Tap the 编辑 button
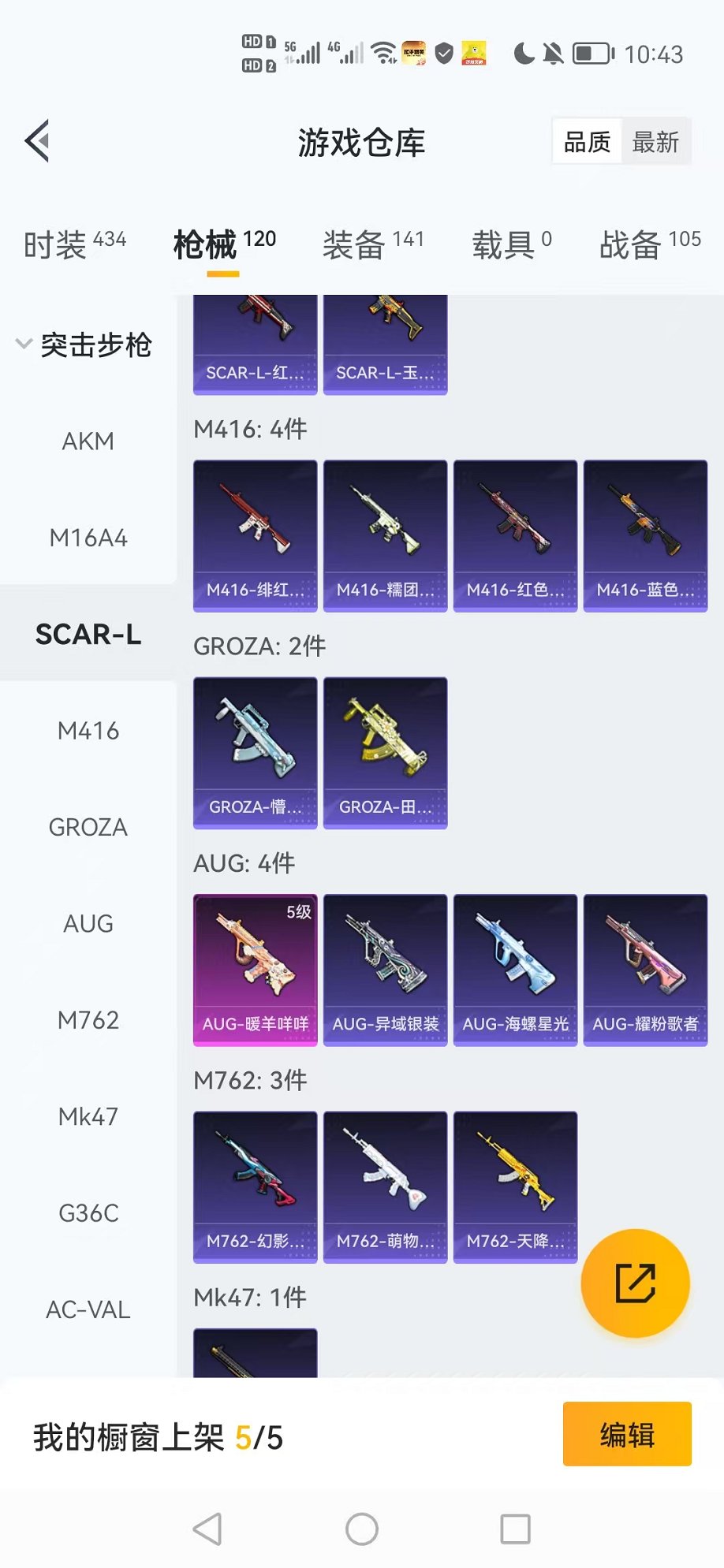The height and width of the screenshot is (1568, 724). pos(627,1434)
